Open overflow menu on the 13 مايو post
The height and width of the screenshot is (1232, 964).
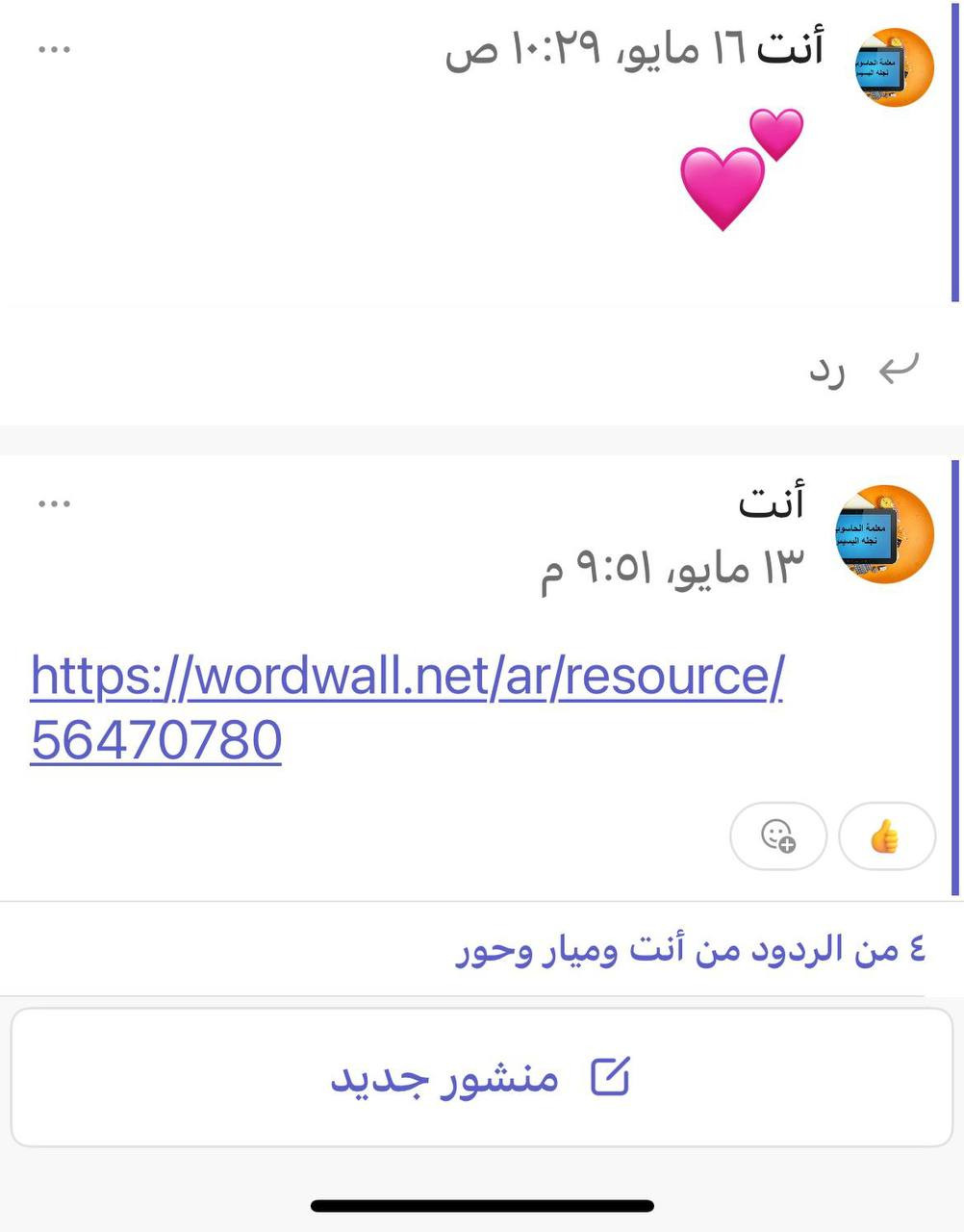click(55, 503)
